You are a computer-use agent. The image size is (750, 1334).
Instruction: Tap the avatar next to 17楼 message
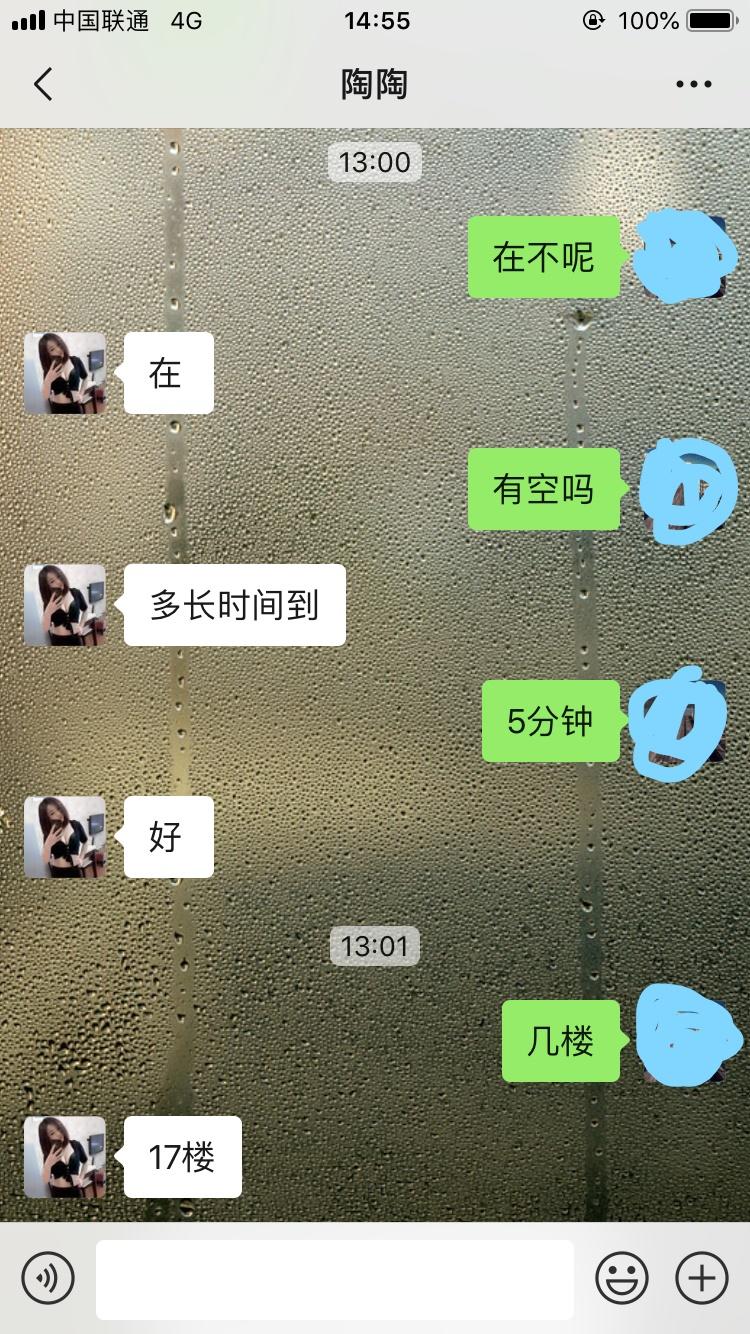pos(65,1156)
